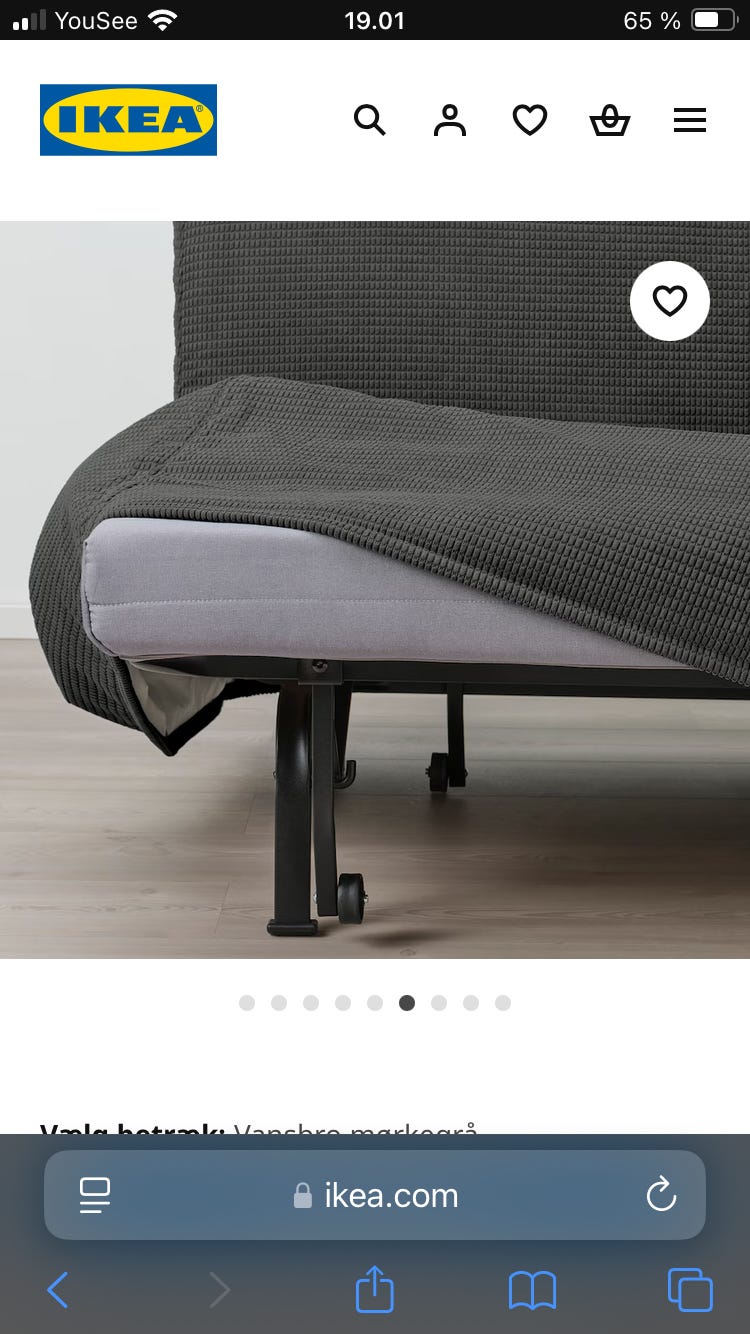750x1334 pixels.
Task: Save this sofa bed to favorites
Action: pos(670,301)
